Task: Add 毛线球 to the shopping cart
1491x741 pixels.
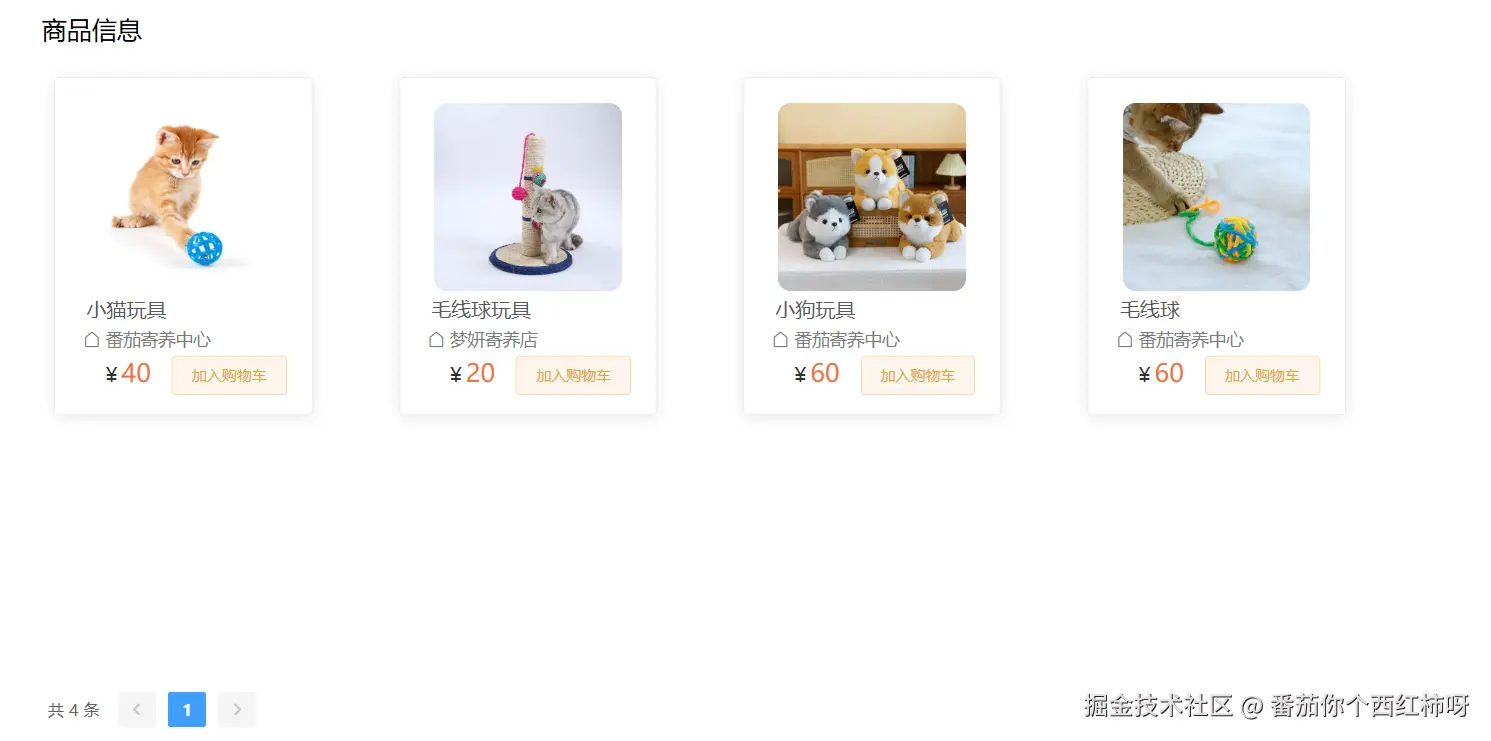Action: (x=1261, y=376)
